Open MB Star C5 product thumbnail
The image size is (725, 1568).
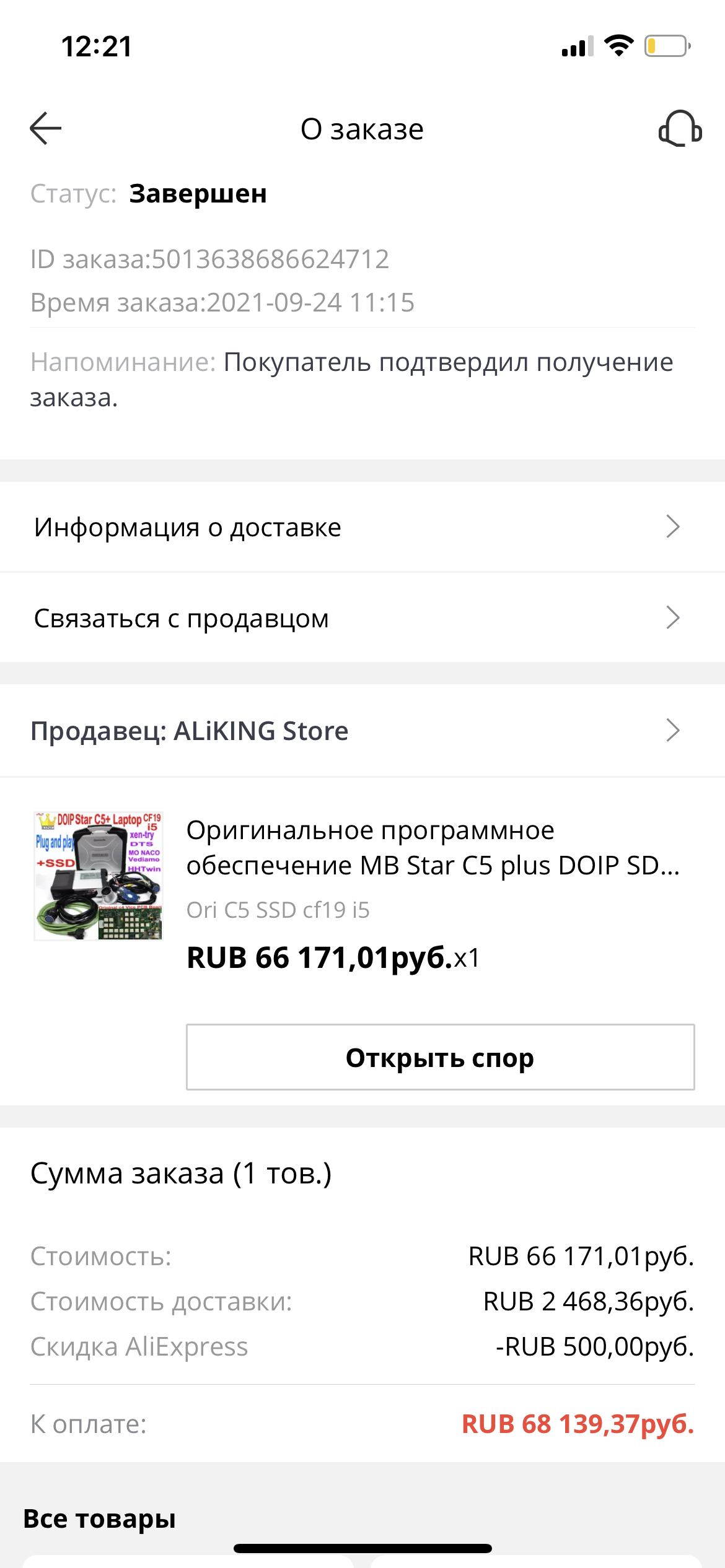99,876
